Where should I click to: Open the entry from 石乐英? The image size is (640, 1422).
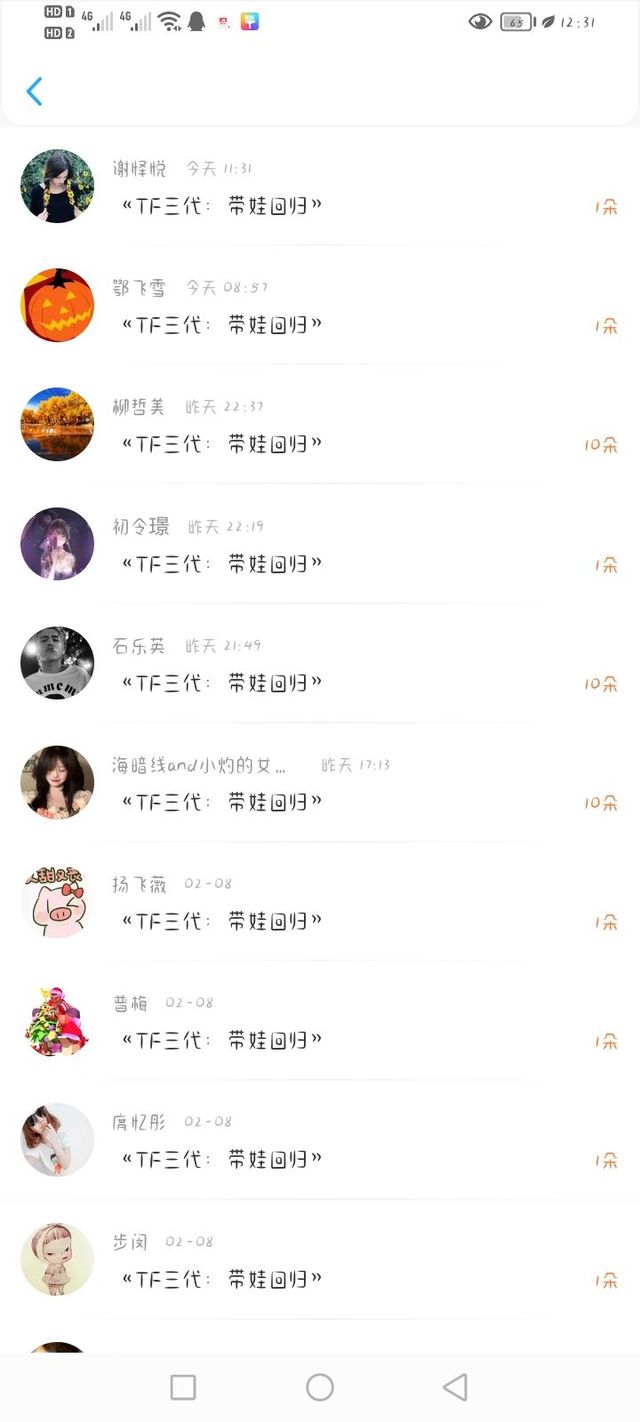320,663
